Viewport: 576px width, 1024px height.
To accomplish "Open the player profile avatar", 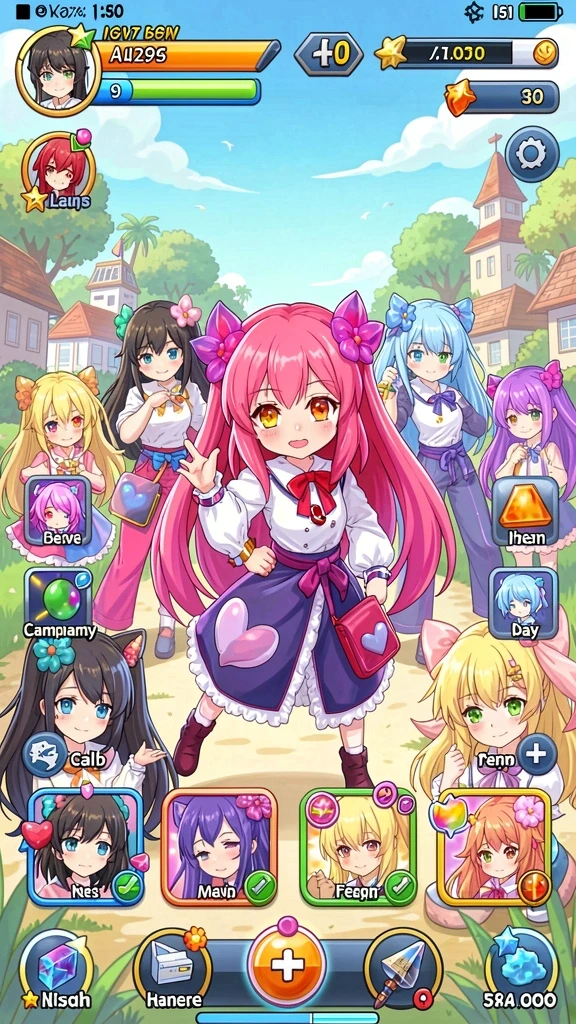I will tap(57, 71).
